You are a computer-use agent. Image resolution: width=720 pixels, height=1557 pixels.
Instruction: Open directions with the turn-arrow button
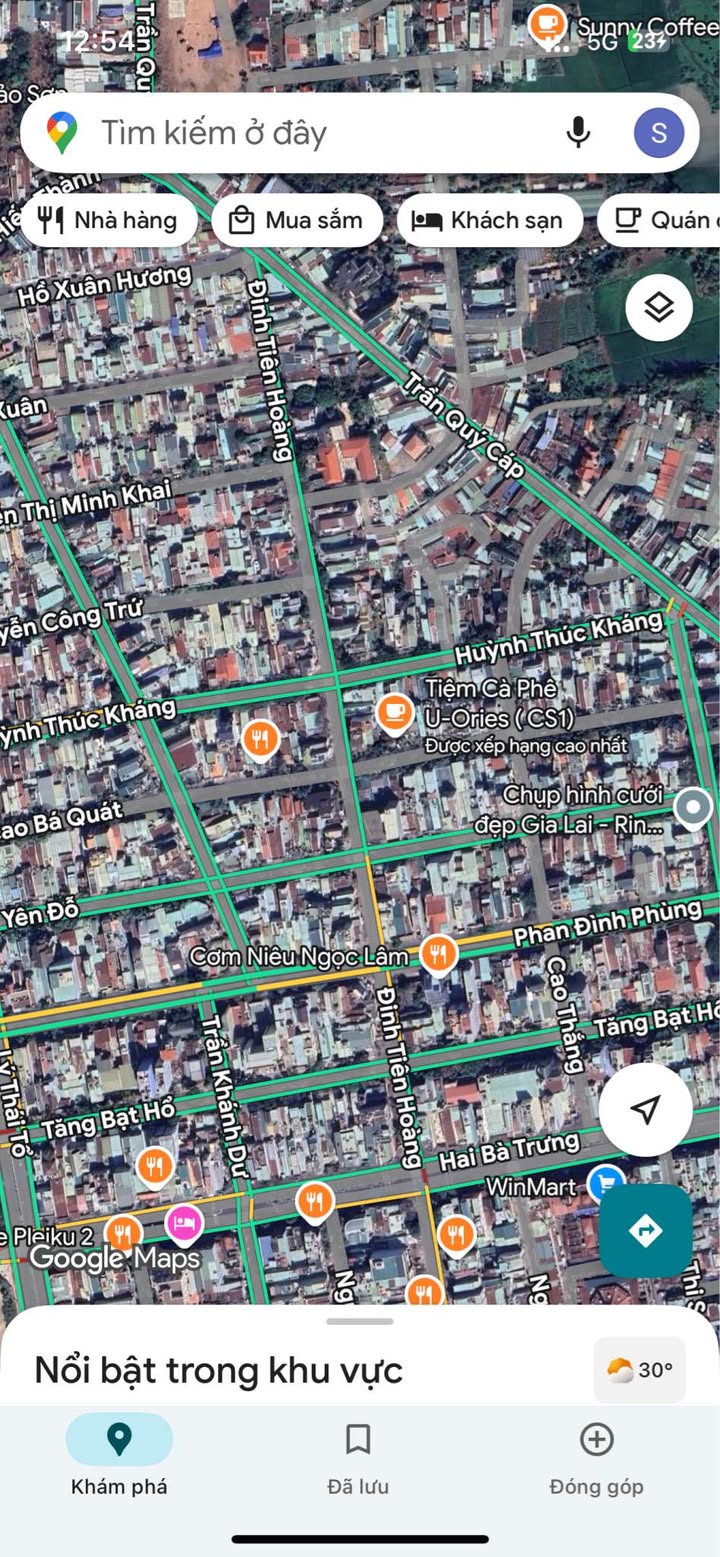click(x=646, y=1230)
